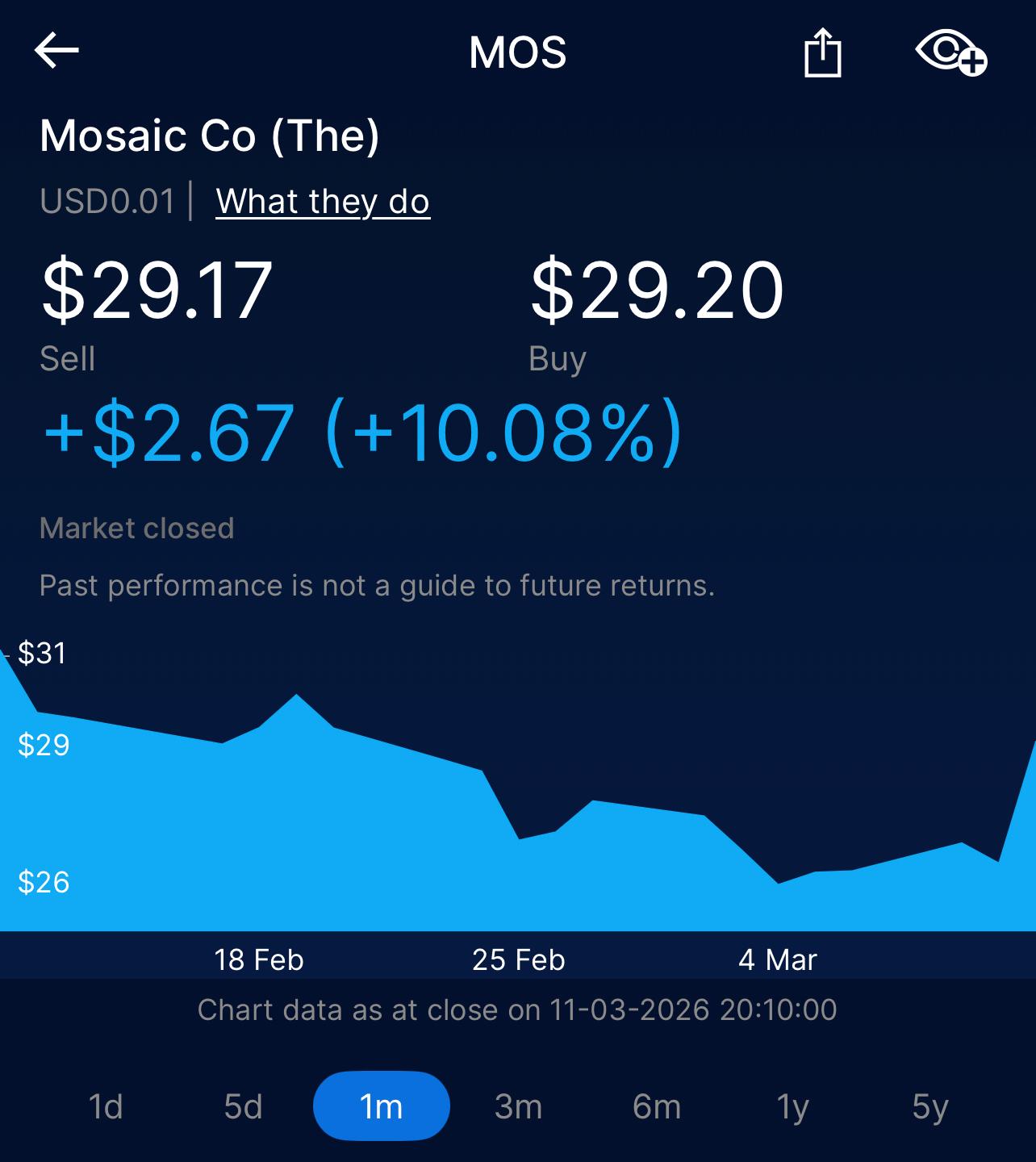
Task: Share the MOS stock page
Action: (x=822, y=53)
